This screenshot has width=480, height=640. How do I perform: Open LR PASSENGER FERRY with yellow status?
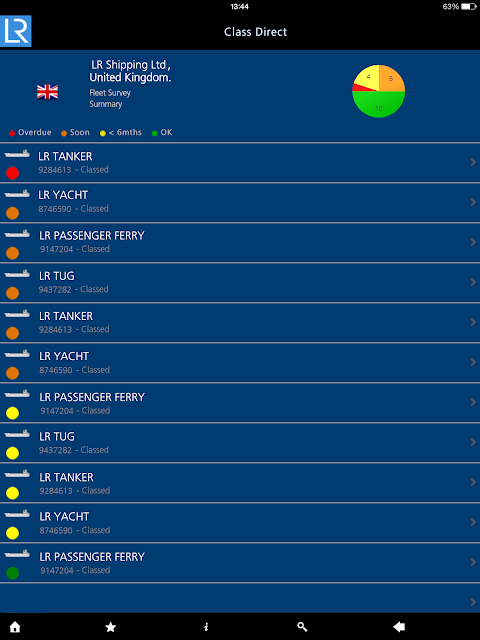click(240, 403)
